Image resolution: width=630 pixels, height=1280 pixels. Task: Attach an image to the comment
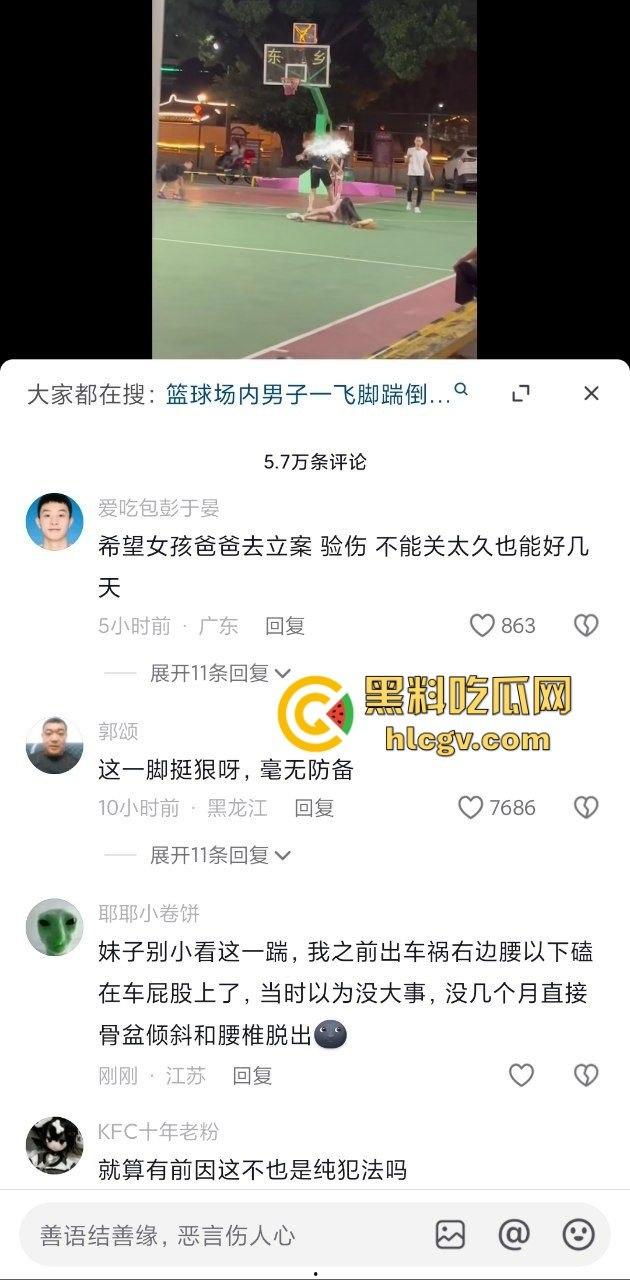click(451, 1235)
